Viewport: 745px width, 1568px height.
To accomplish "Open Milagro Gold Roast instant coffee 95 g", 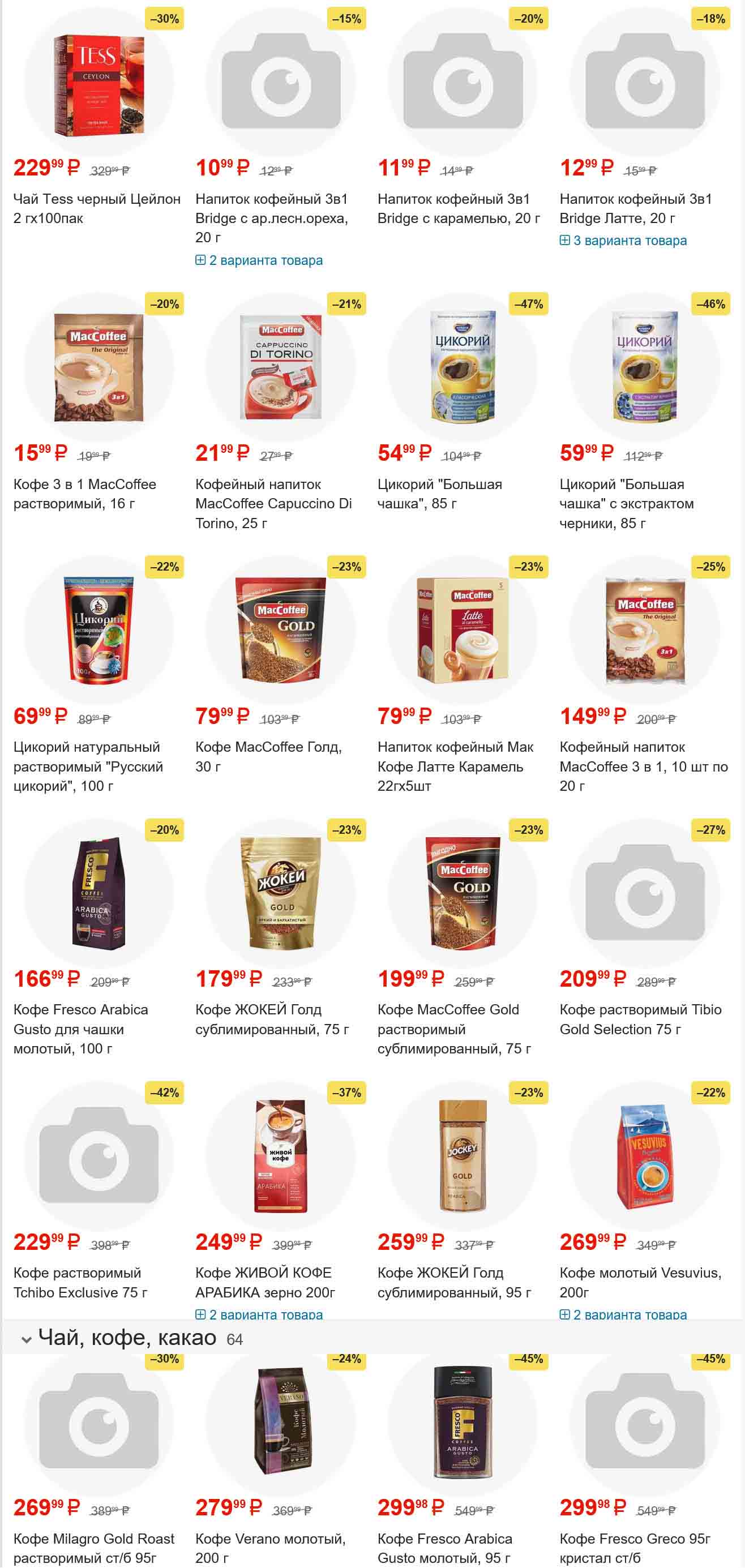I will (94, 1547).
